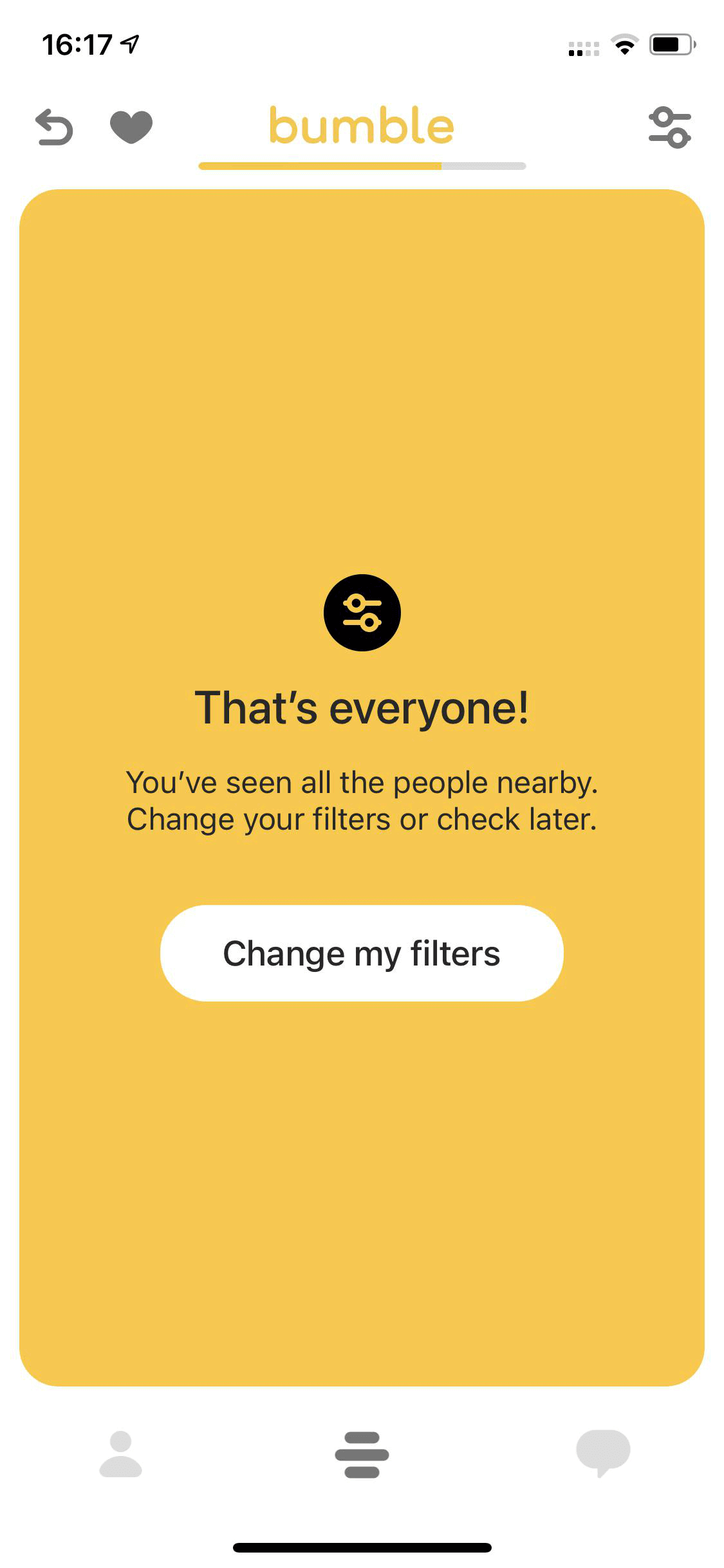Tap the home indicator bar at the bottom
The width and height of the screenshot is (724, 1568).
point(362,1548)
